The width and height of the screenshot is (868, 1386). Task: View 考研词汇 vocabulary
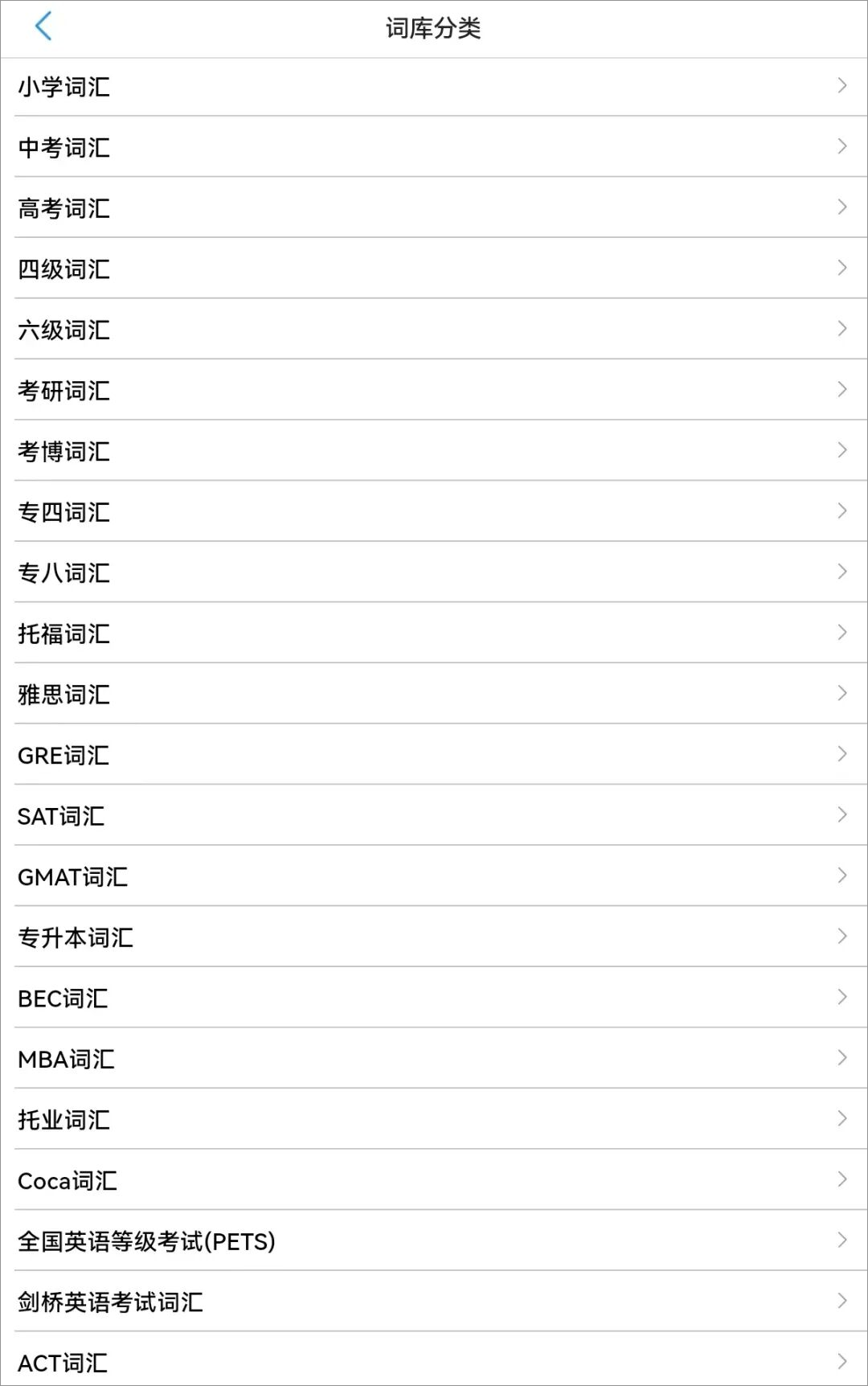(64, 392)
